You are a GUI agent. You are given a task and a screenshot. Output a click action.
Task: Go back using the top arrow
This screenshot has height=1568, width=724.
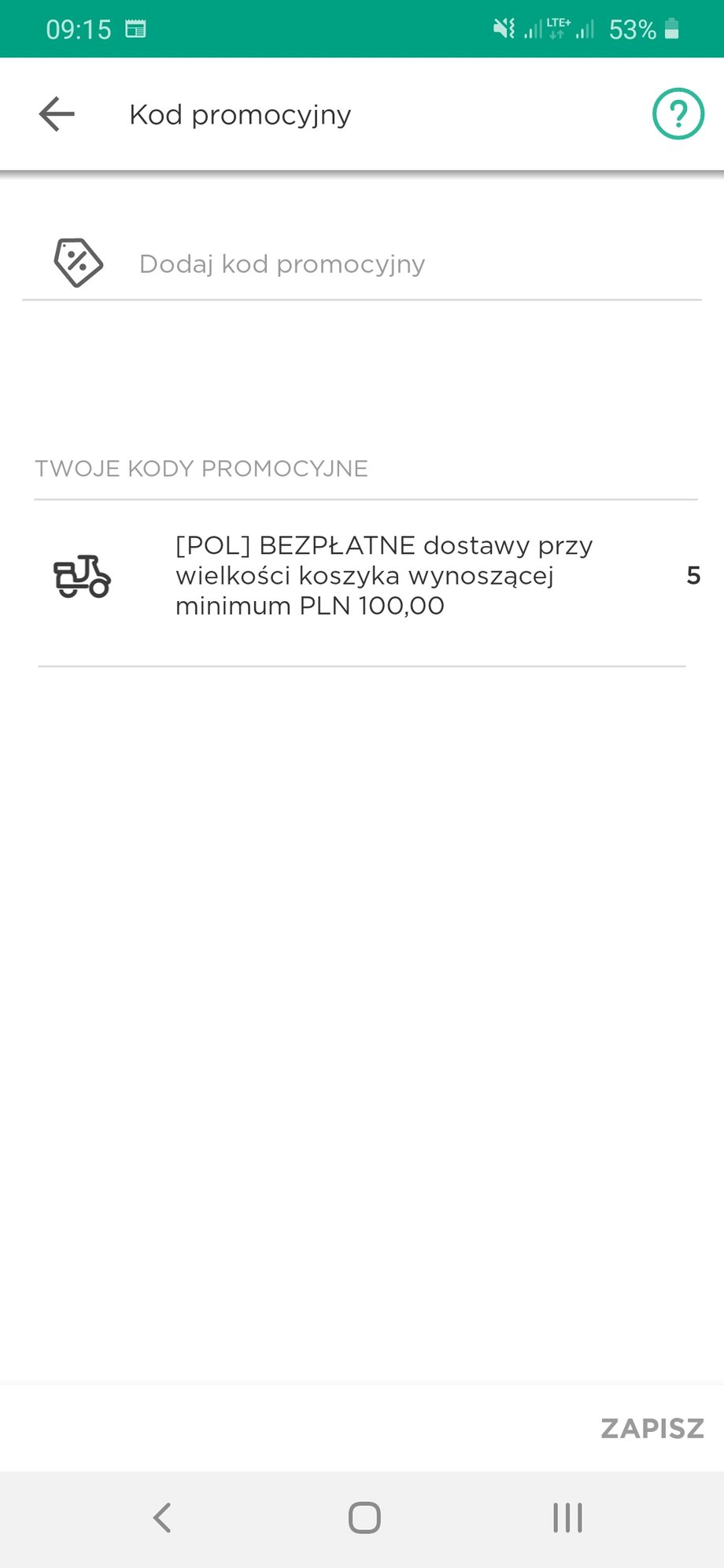point(57,114)
